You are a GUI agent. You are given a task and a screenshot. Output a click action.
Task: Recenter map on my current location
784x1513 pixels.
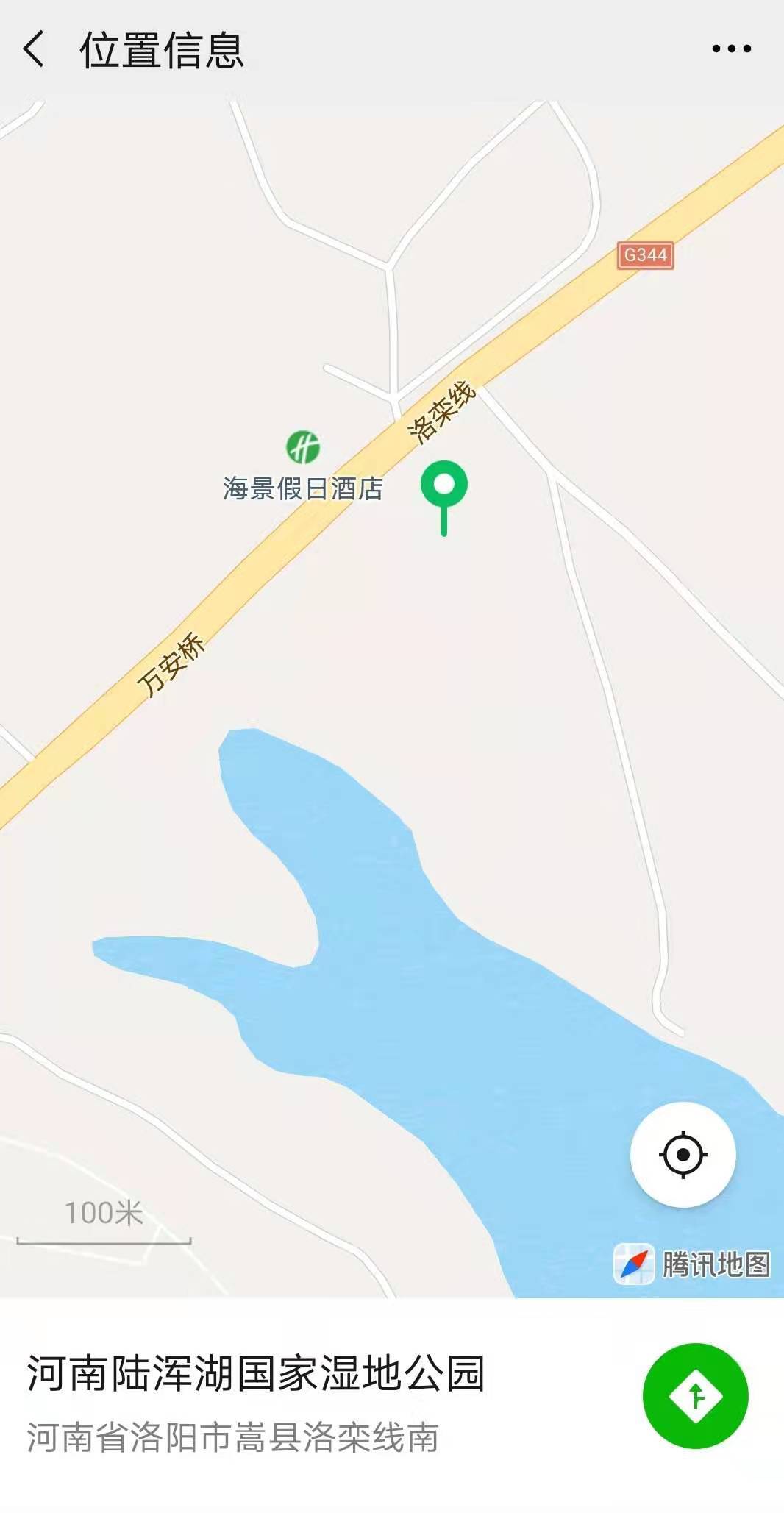(683, 1154)
